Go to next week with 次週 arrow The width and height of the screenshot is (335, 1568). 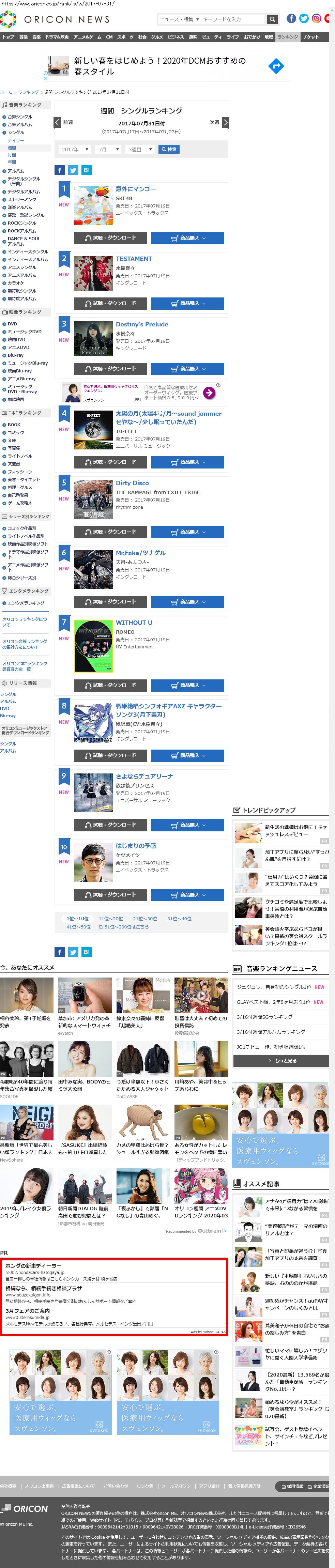(225, 122)
